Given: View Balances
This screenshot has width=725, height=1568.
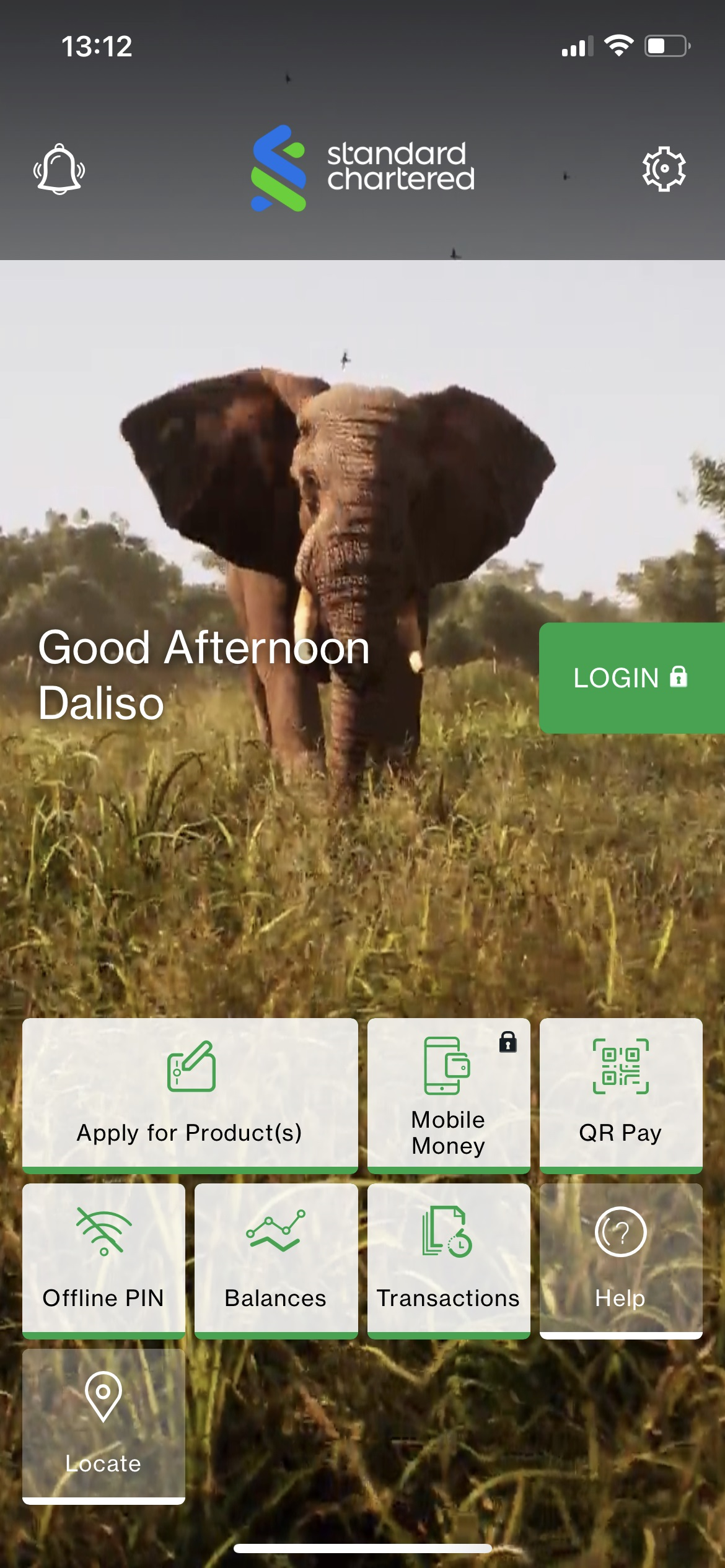Looking at the screenshot, I should (x=276, y=1260).
